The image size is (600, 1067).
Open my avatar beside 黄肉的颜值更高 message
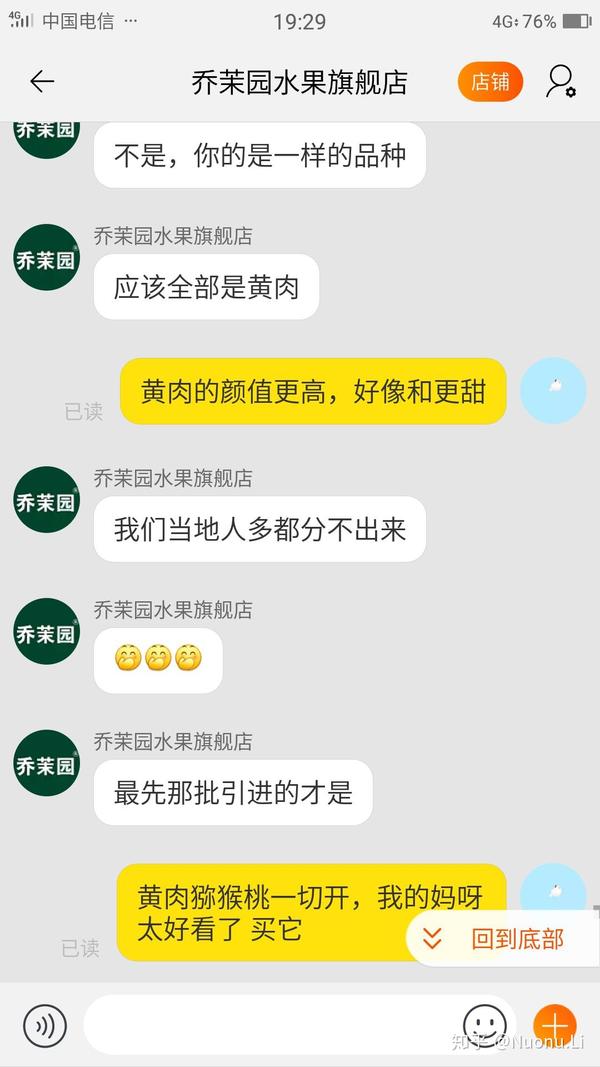click(554, 391)
